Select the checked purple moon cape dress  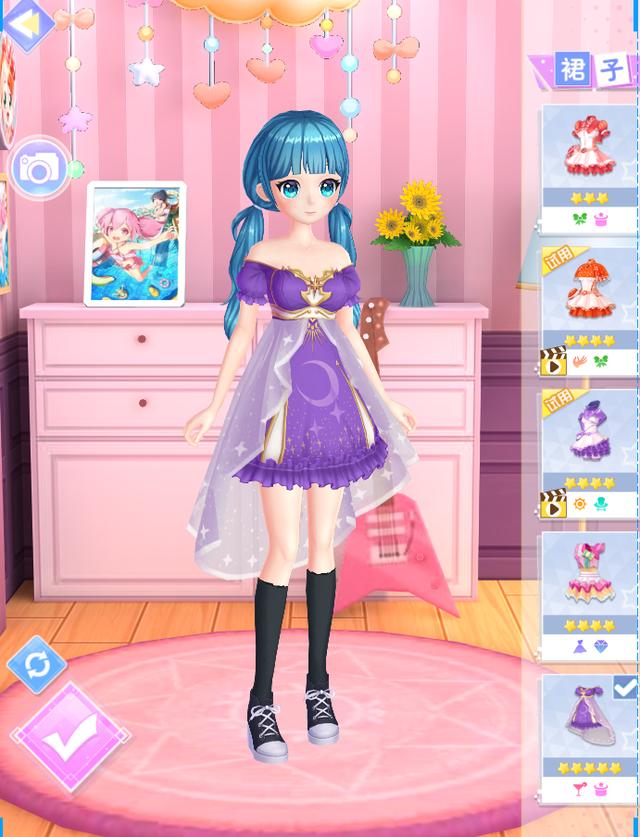point(589,722)
